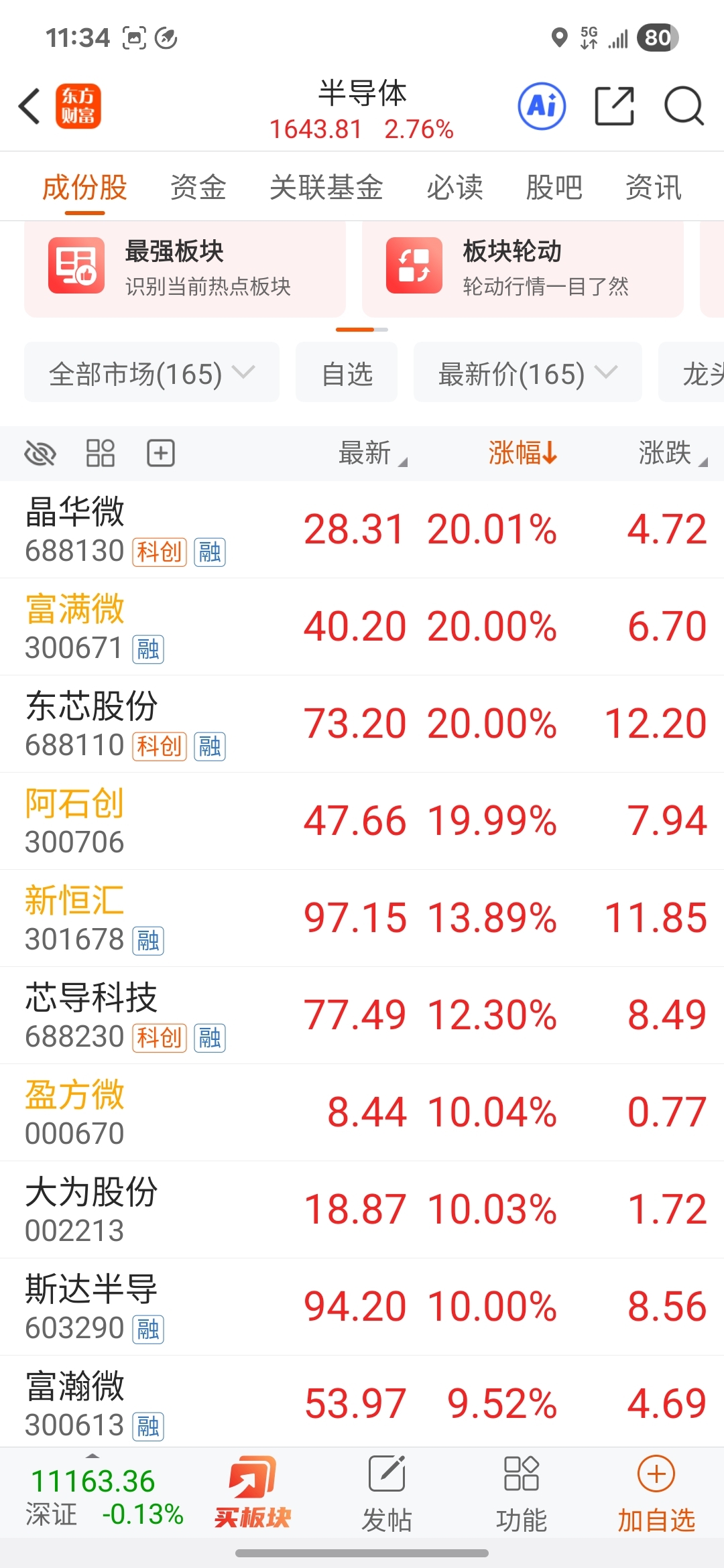This screenshot has height=1568, width=724.
Task: Share this sector page
Action: [614, 106]
